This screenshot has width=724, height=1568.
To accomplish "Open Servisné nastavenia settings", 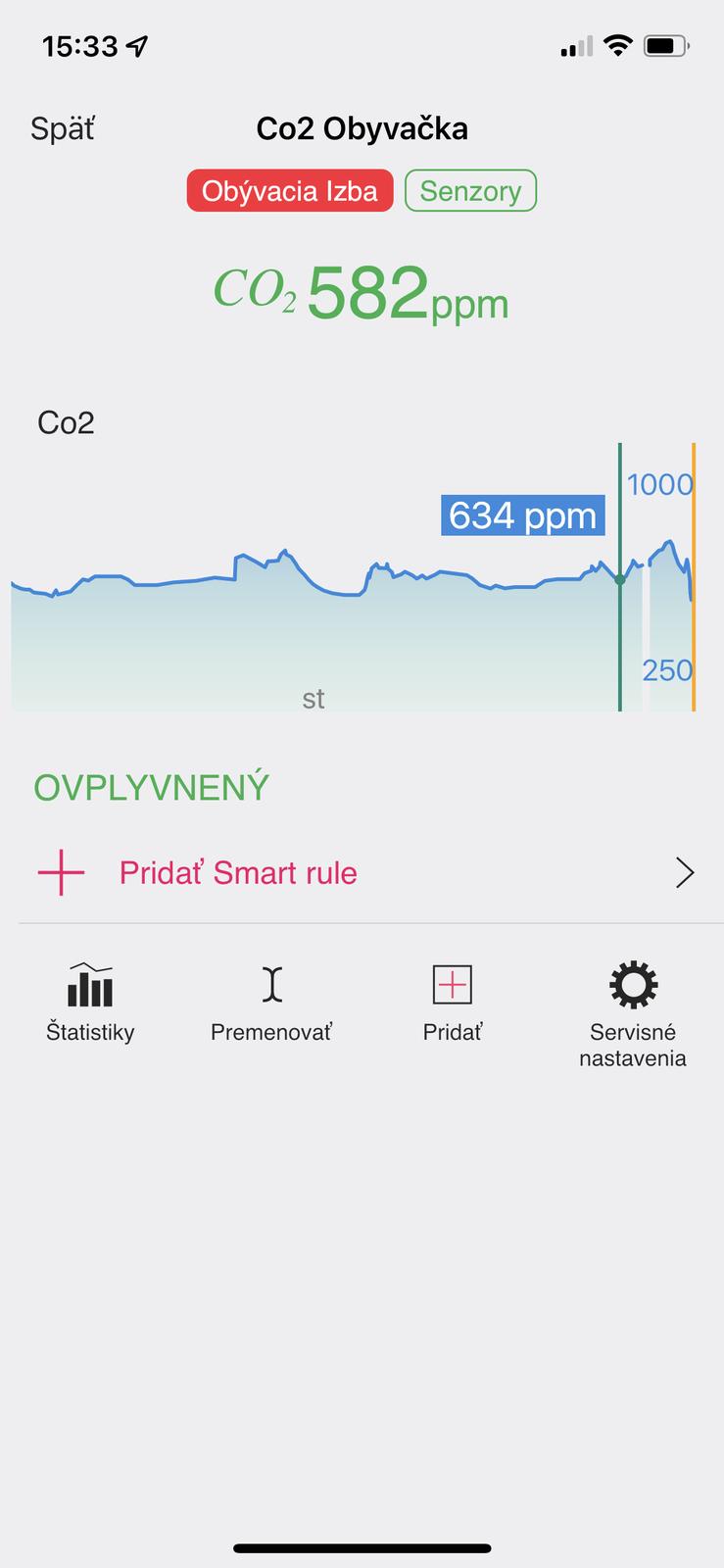I will tap(633, 1013).
